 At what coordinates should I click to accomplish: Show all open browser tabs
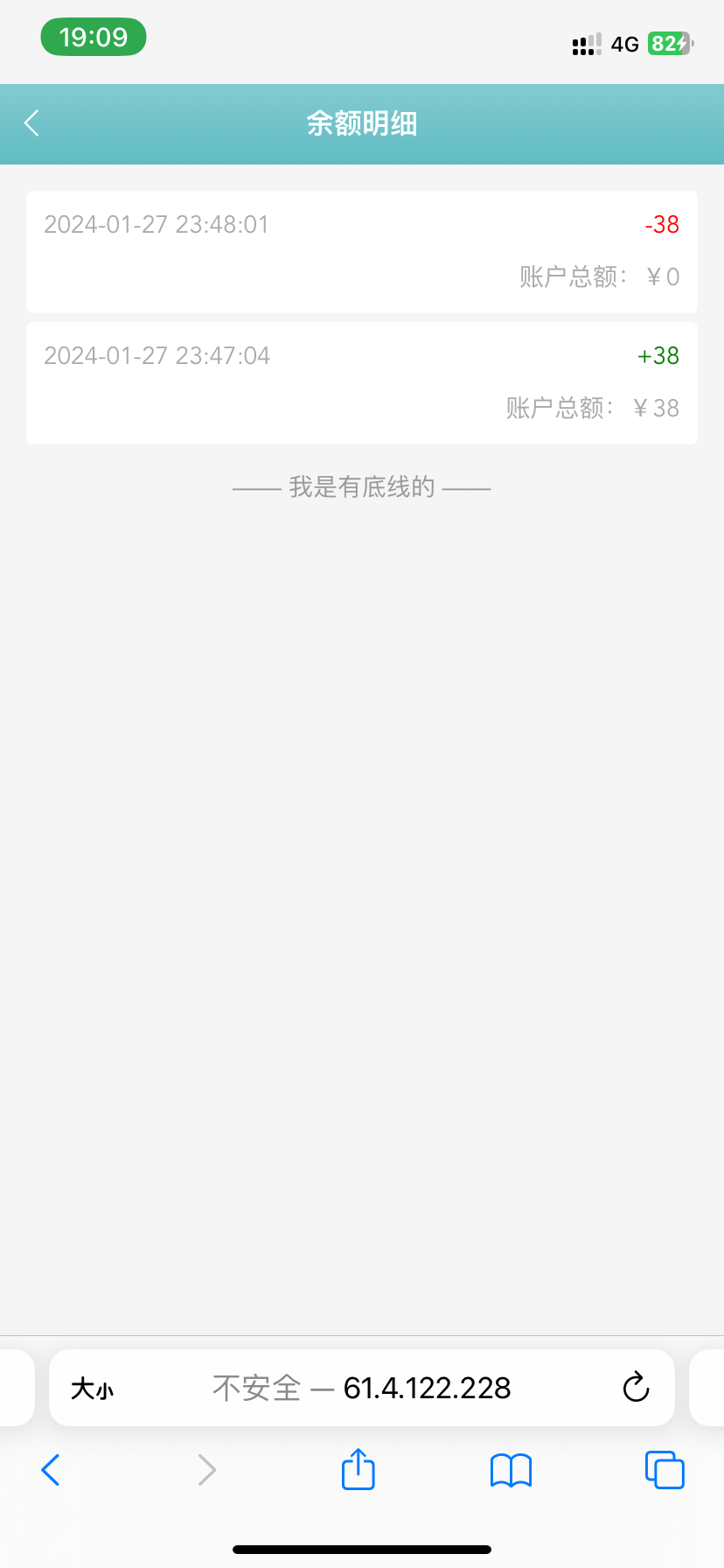(665, 1470)
